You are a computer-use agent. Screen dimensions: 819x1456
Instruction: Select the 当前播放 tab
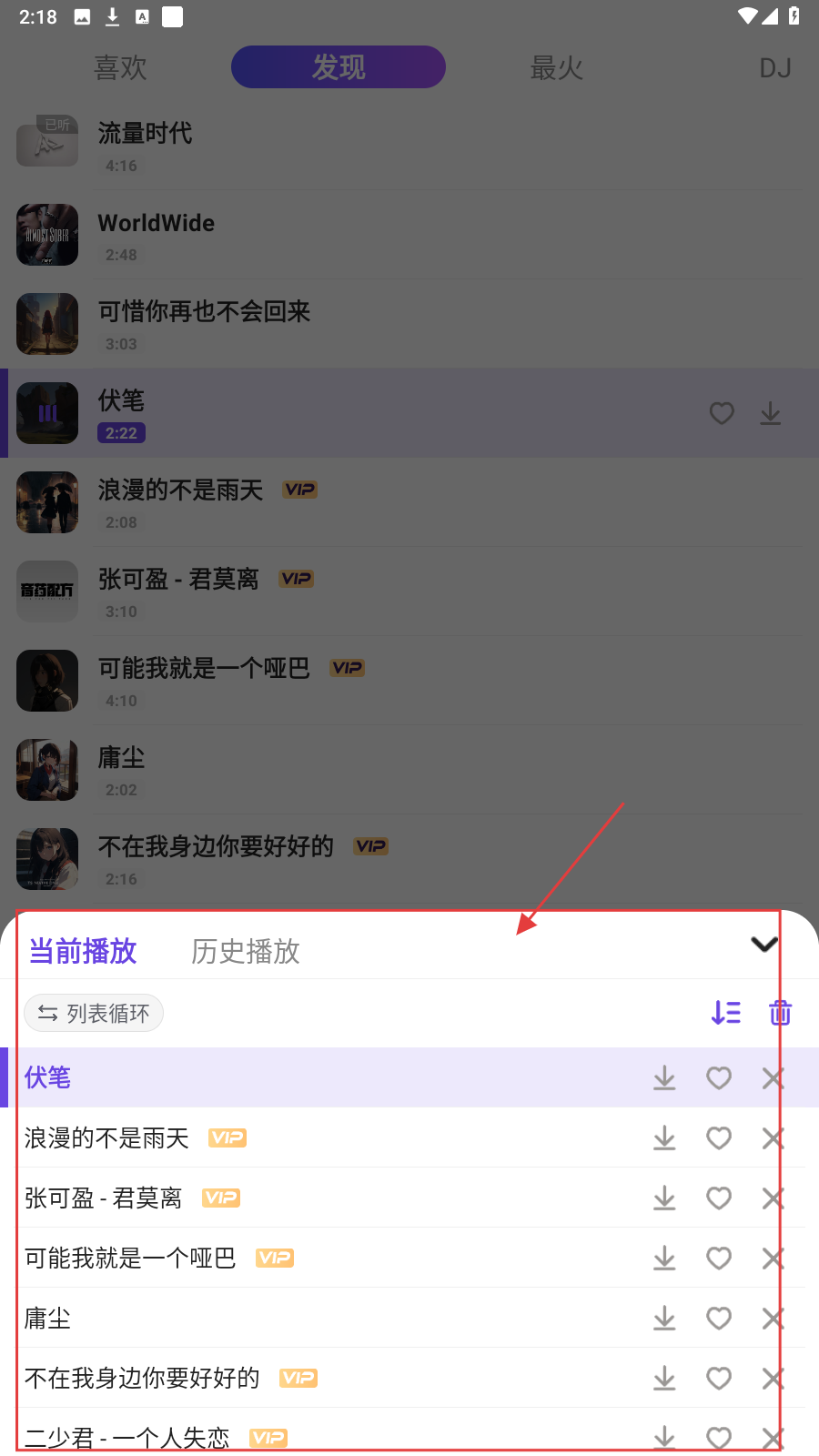pos(83,951)
